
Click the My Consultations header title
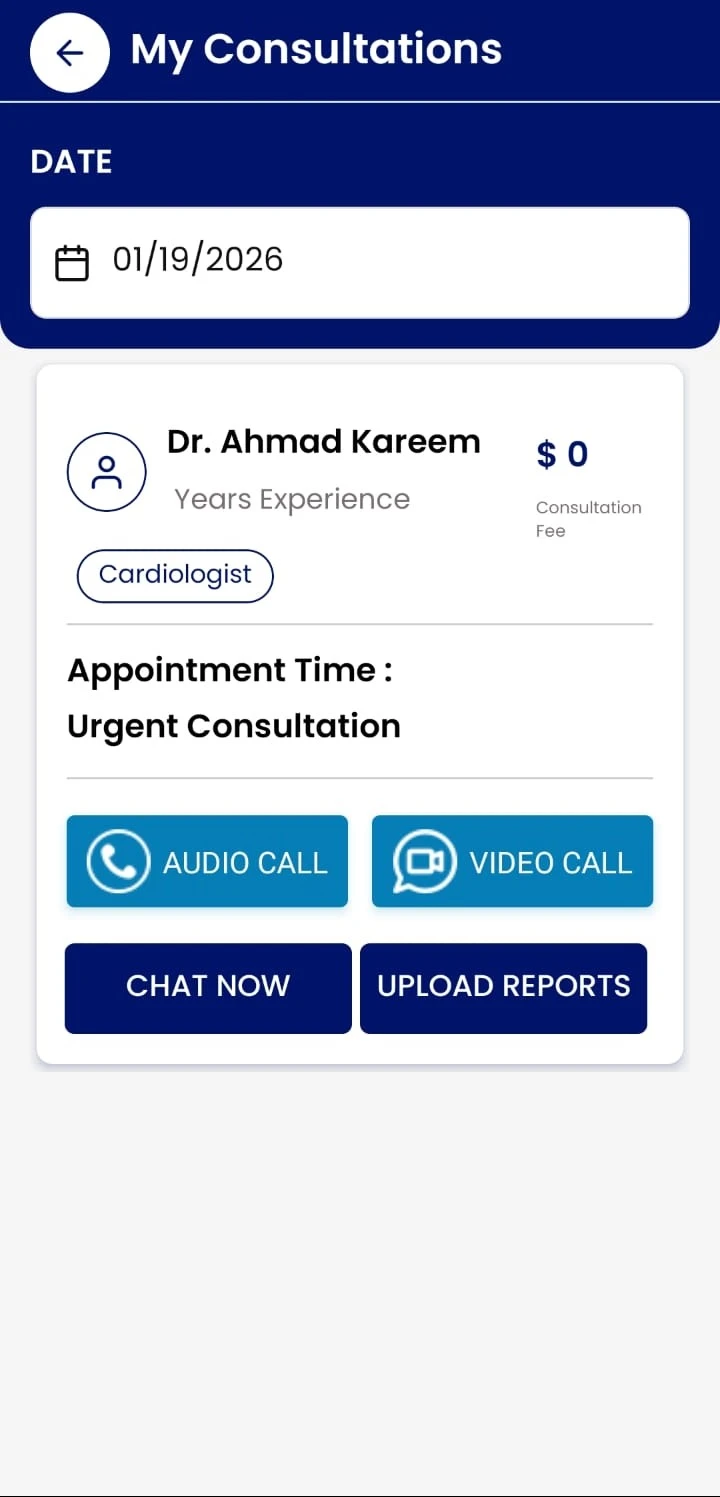pos(315,48)
